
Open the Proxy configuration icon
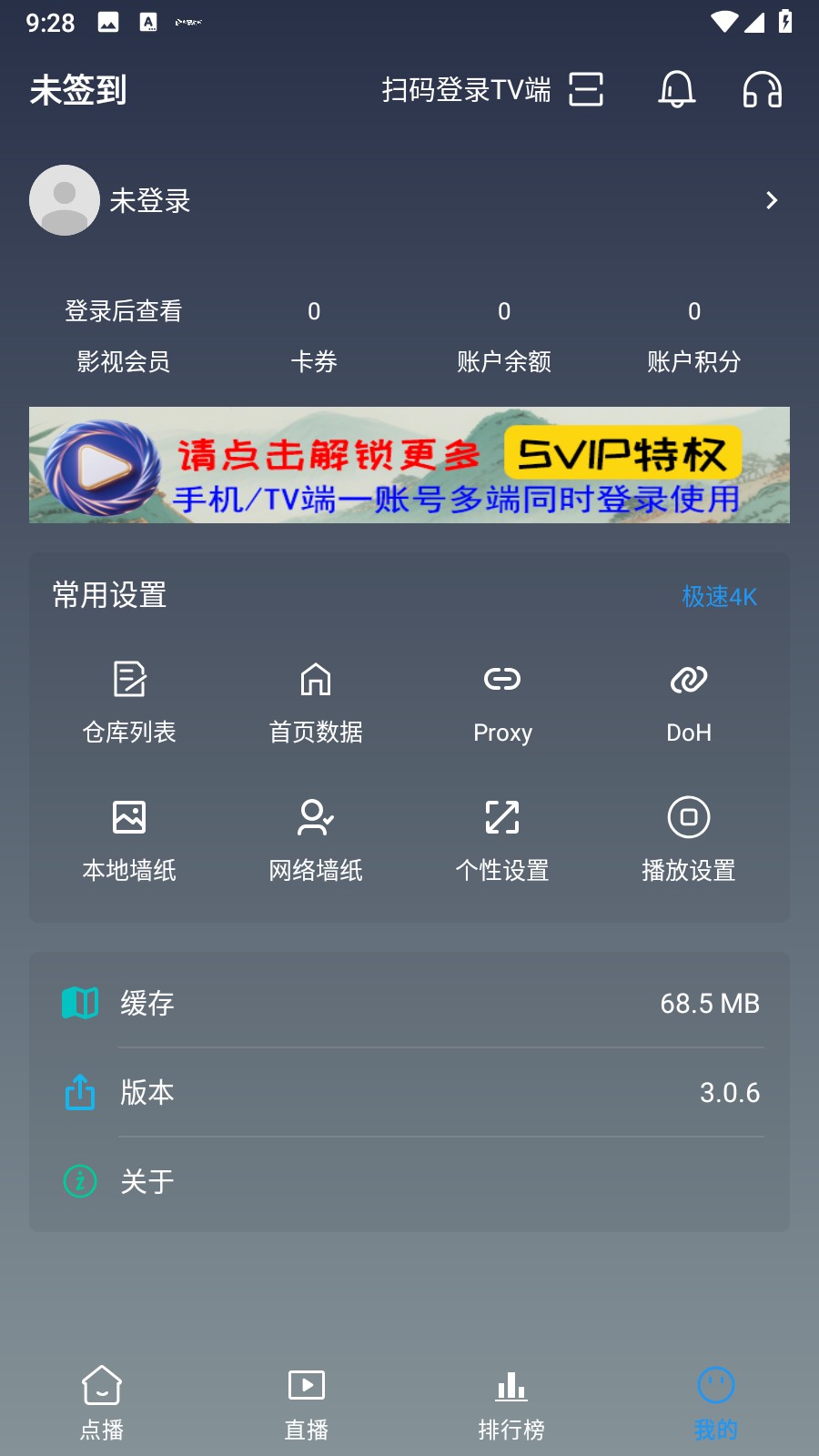pyautogui.click(x=501, y=677)
